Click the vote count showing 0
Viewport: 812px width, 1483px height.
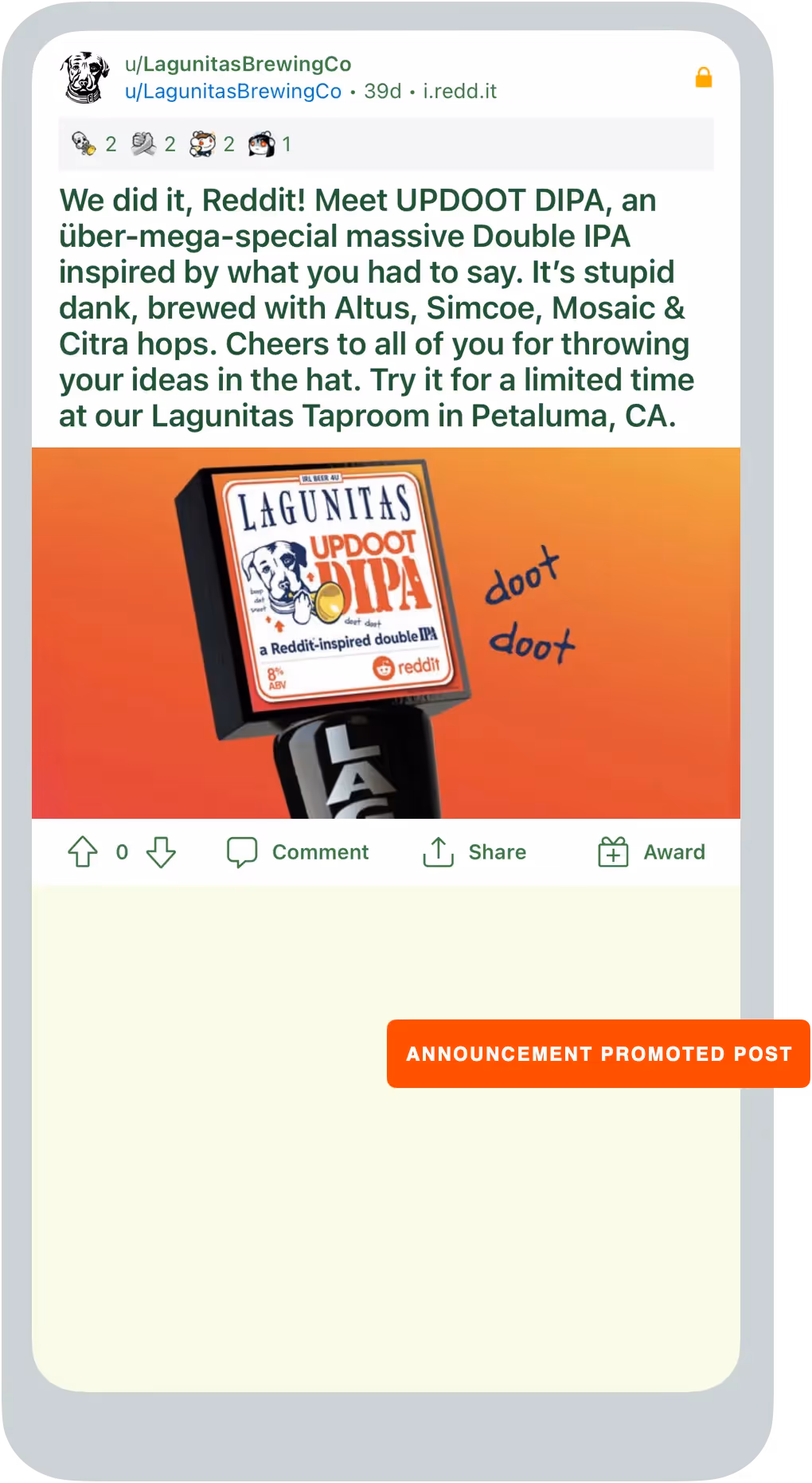121,851
